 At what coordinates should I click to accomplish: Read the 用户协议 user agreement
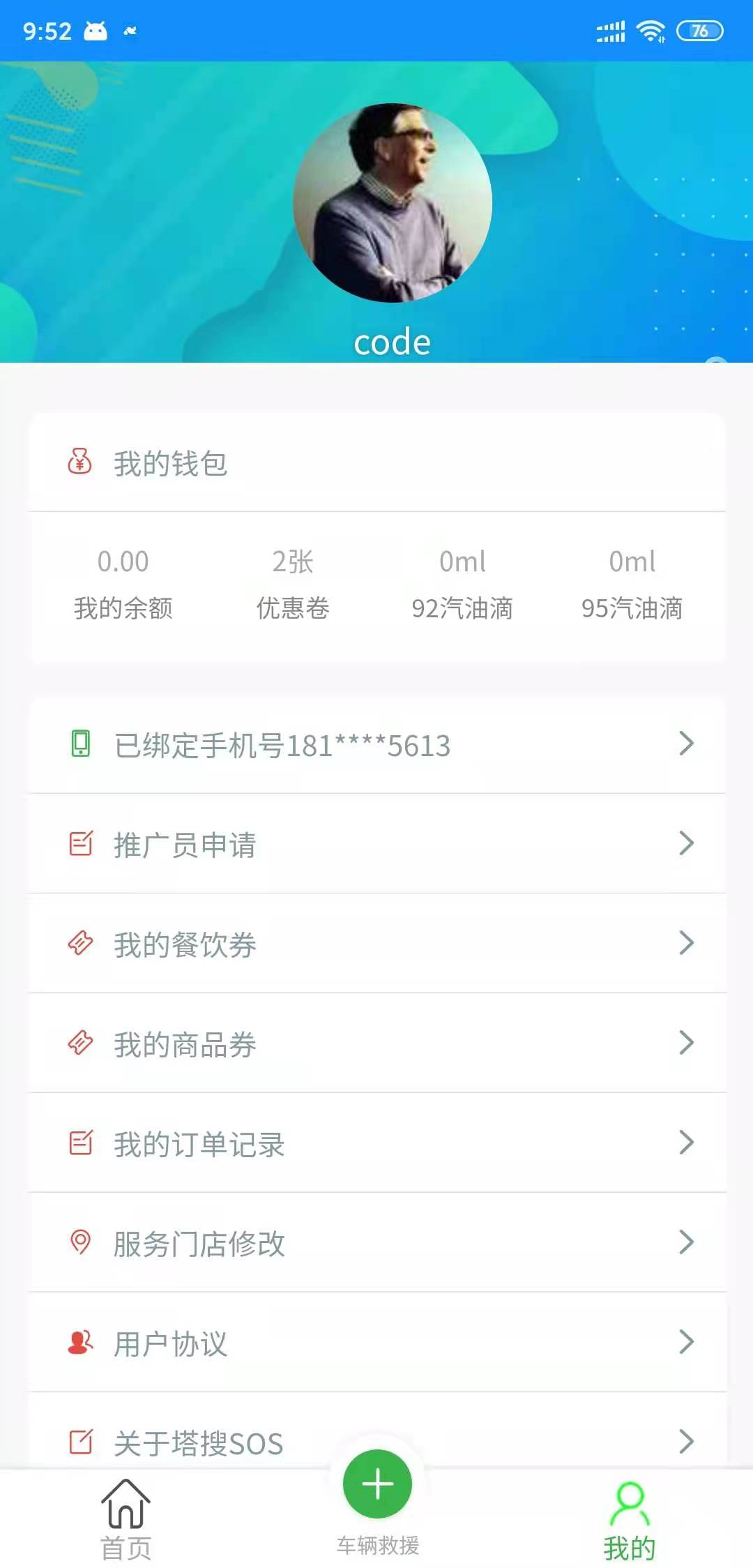(x=376, y=1343)
